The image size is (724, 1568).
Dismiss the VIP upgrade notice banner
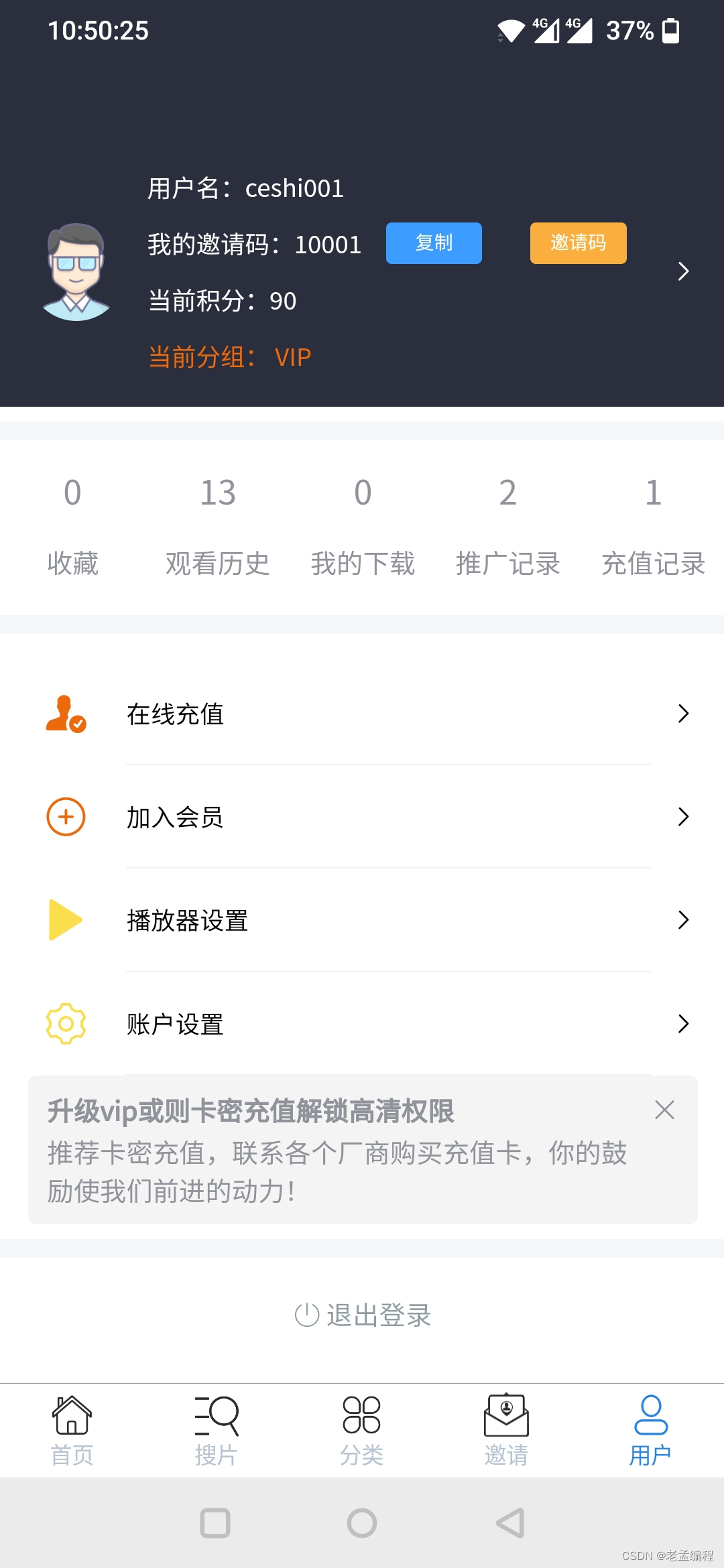[664, 1110]
